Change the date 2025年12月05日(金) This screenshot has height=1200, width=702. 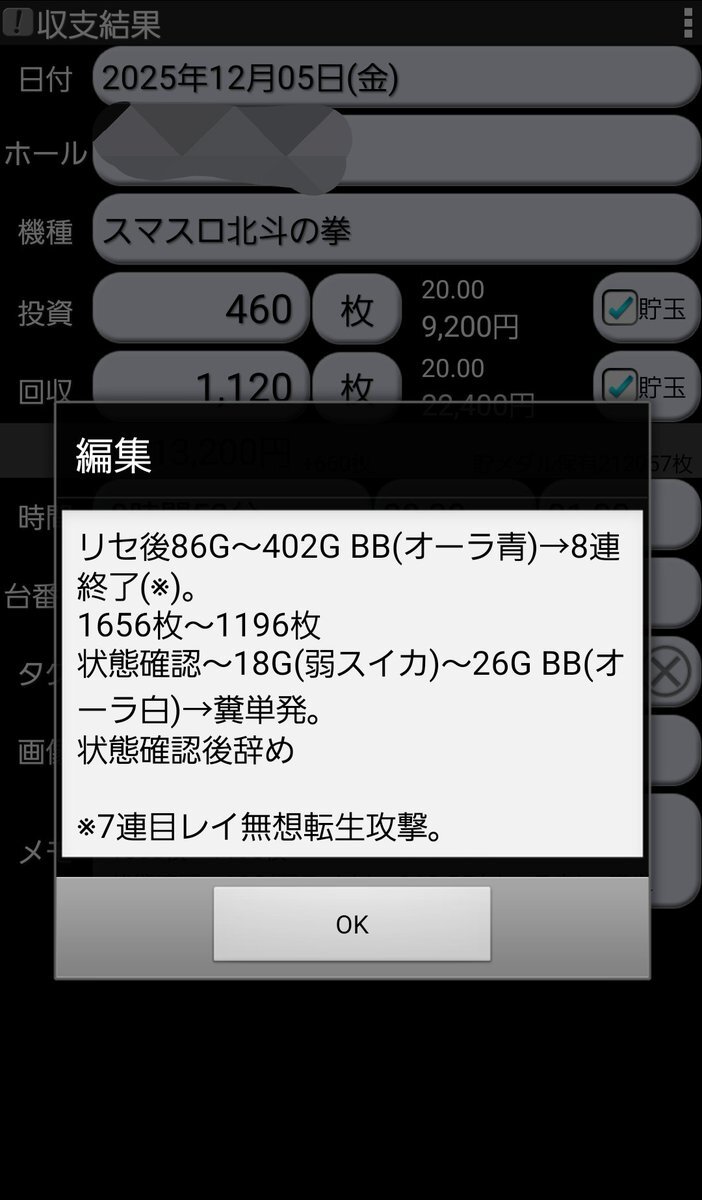pos(396,77)
